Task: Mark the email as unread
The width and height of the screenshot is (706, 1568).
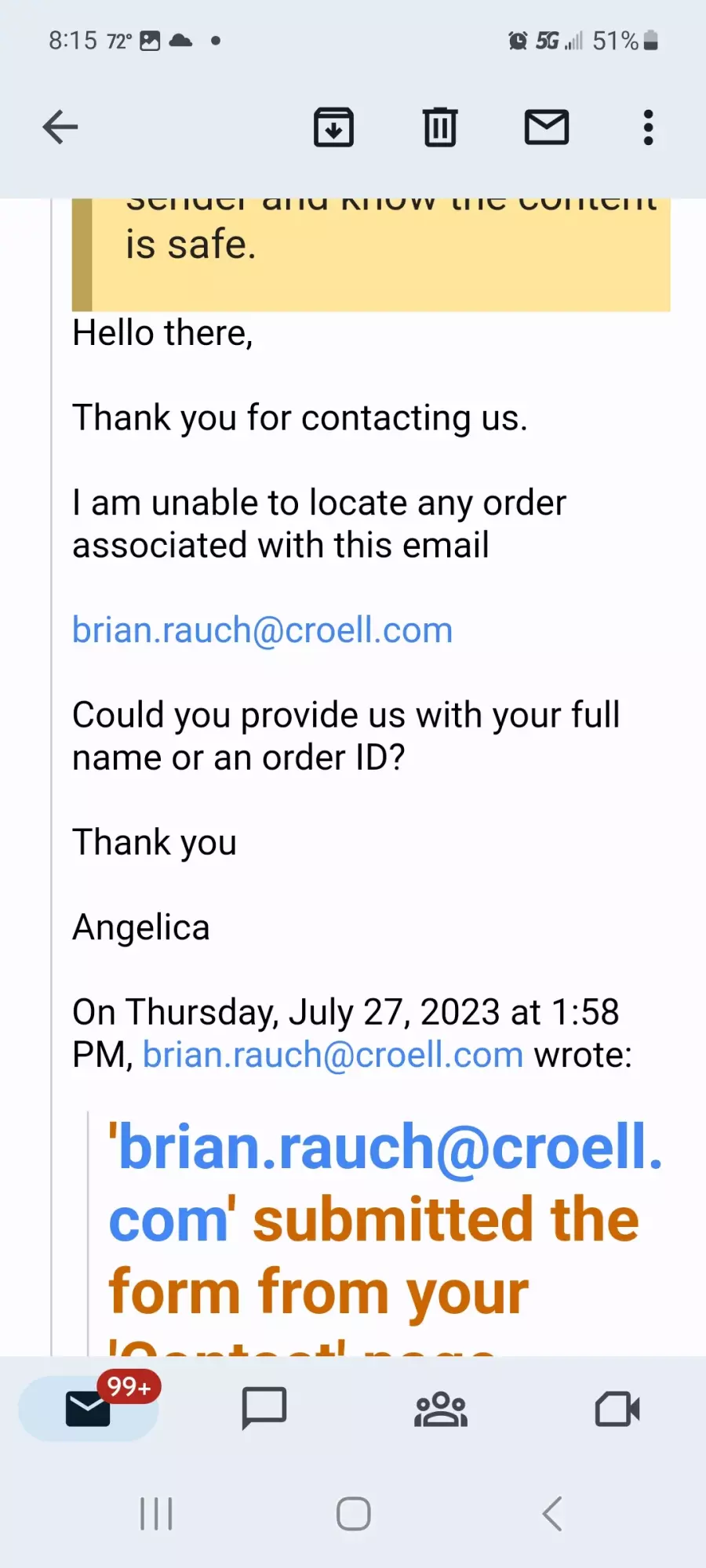Action: tap(547, 127)
